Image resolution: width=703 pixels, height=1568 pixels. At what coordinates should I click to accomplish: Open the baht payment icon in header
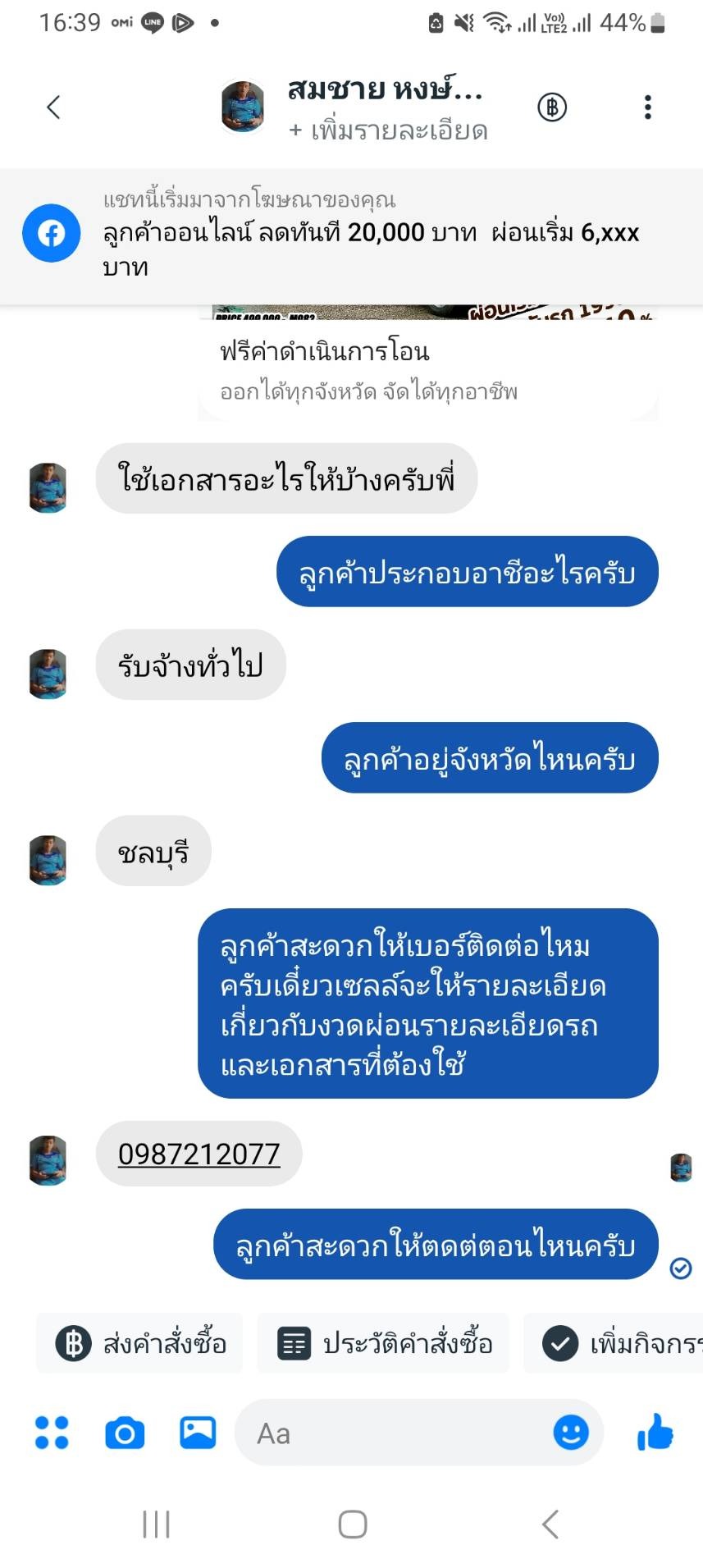[552, 107]
